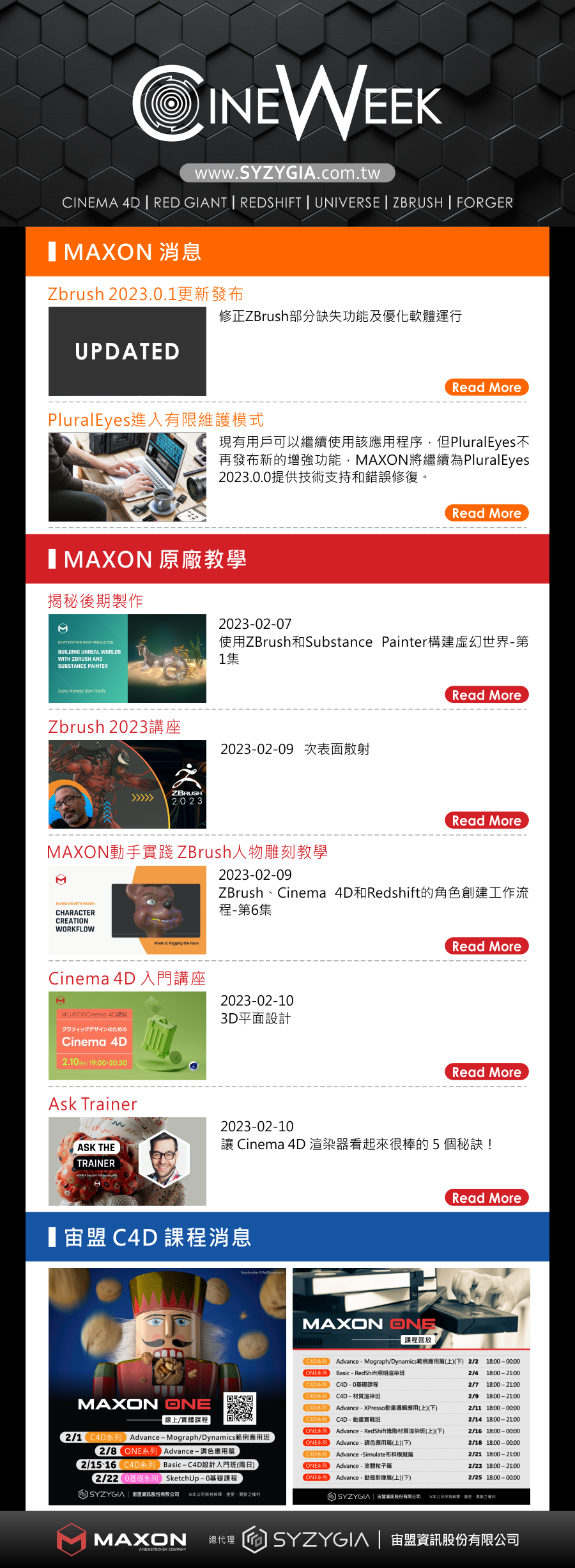Open the MAXON ONE nutcracker course banner
The image size is (575, 1568).
click(x=167, y=1386)
